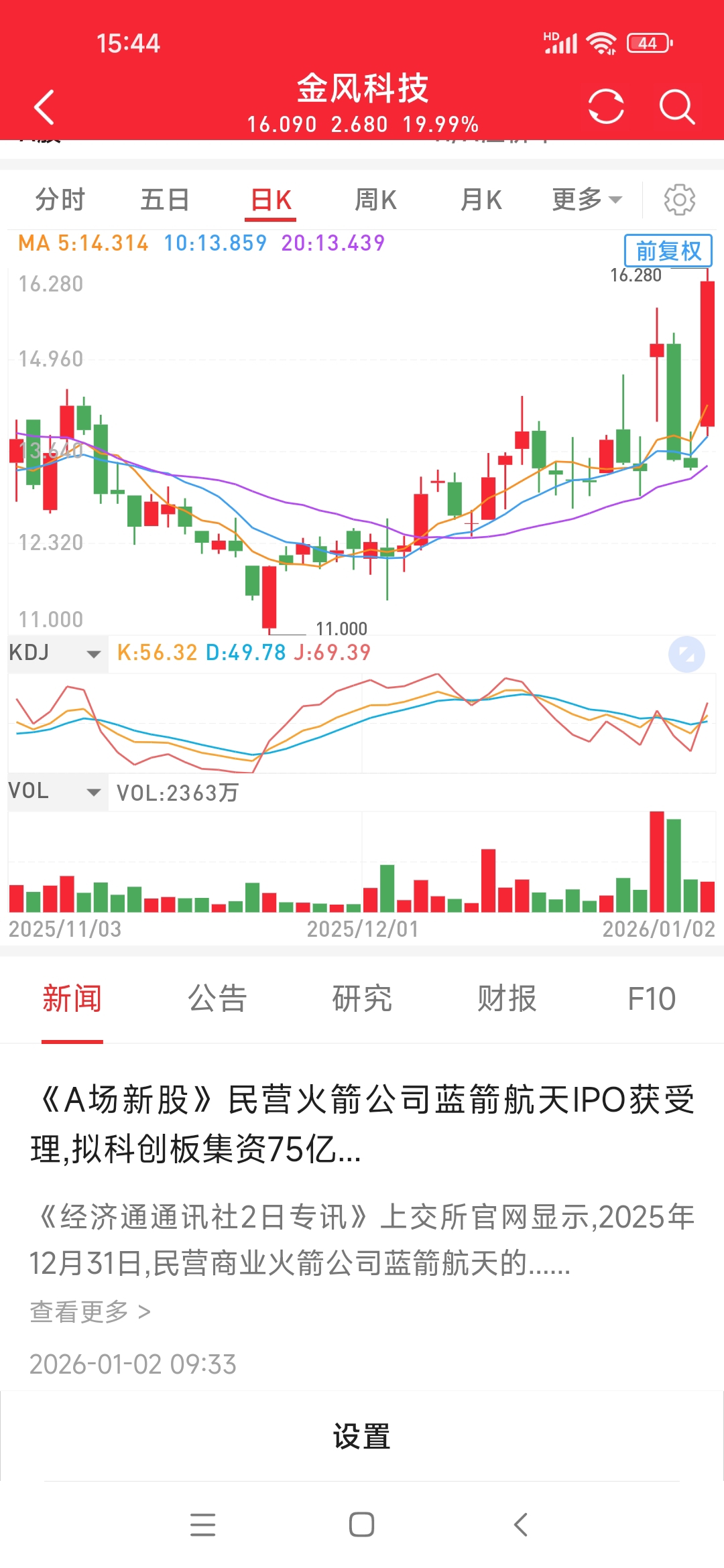This screenshot has height=1568, width=724.
Task: Expand the 更多 chart period dropdown
Action: pyautogui.click(x=587, y=200)
